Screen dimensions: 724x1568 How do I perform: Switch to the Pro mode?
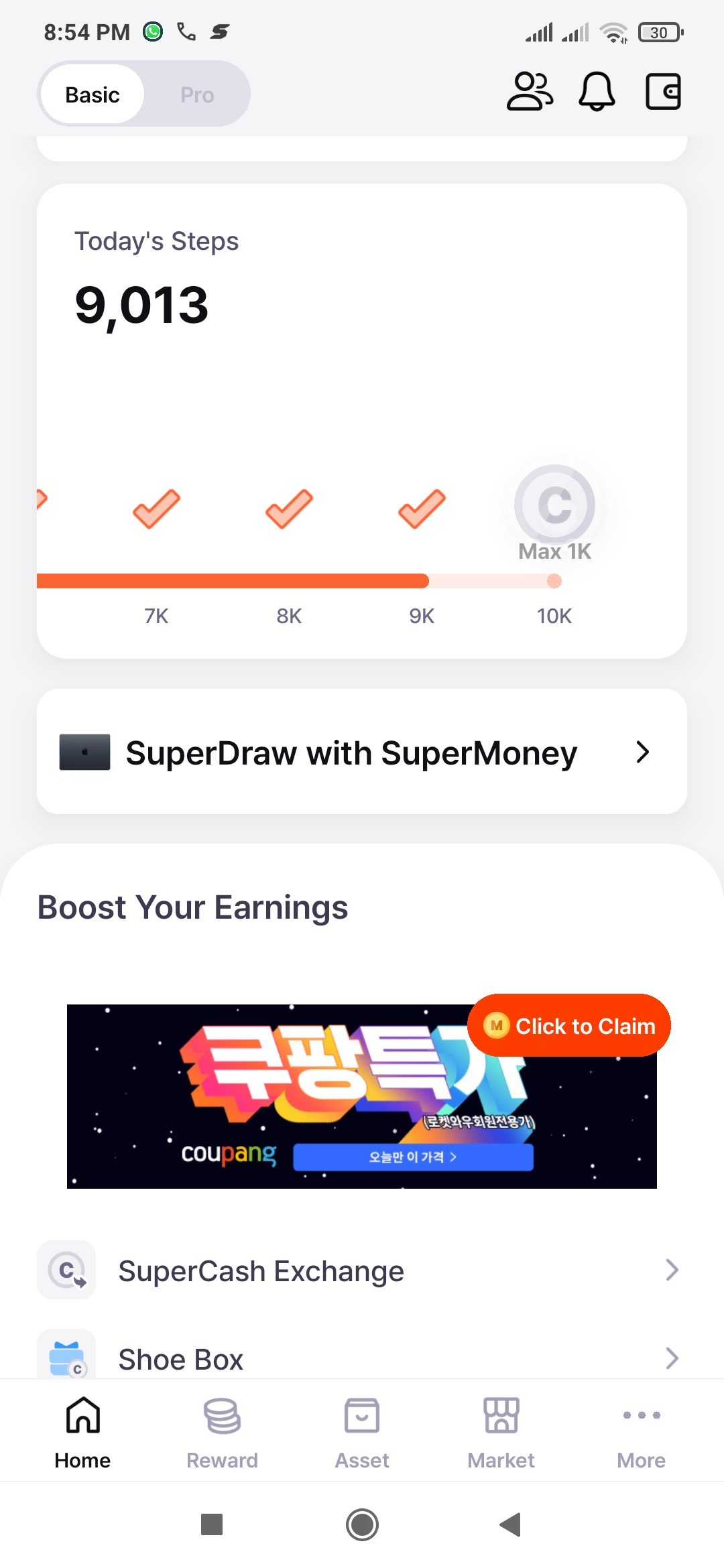click(196, 94)
